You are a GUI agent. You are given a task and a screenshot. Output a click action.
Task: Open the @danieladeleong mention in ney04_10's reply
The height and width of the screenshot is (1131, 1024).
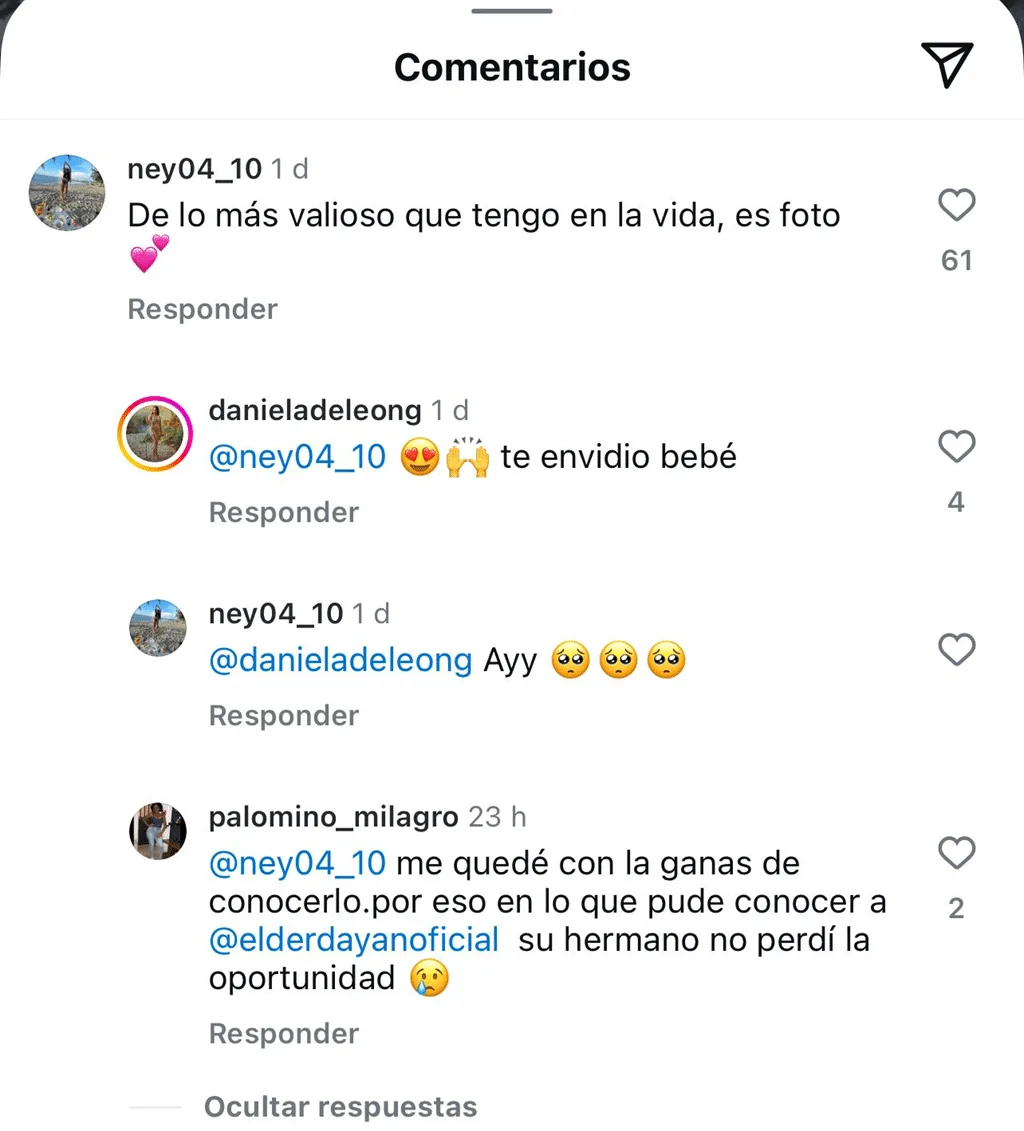tap(340, 660)
